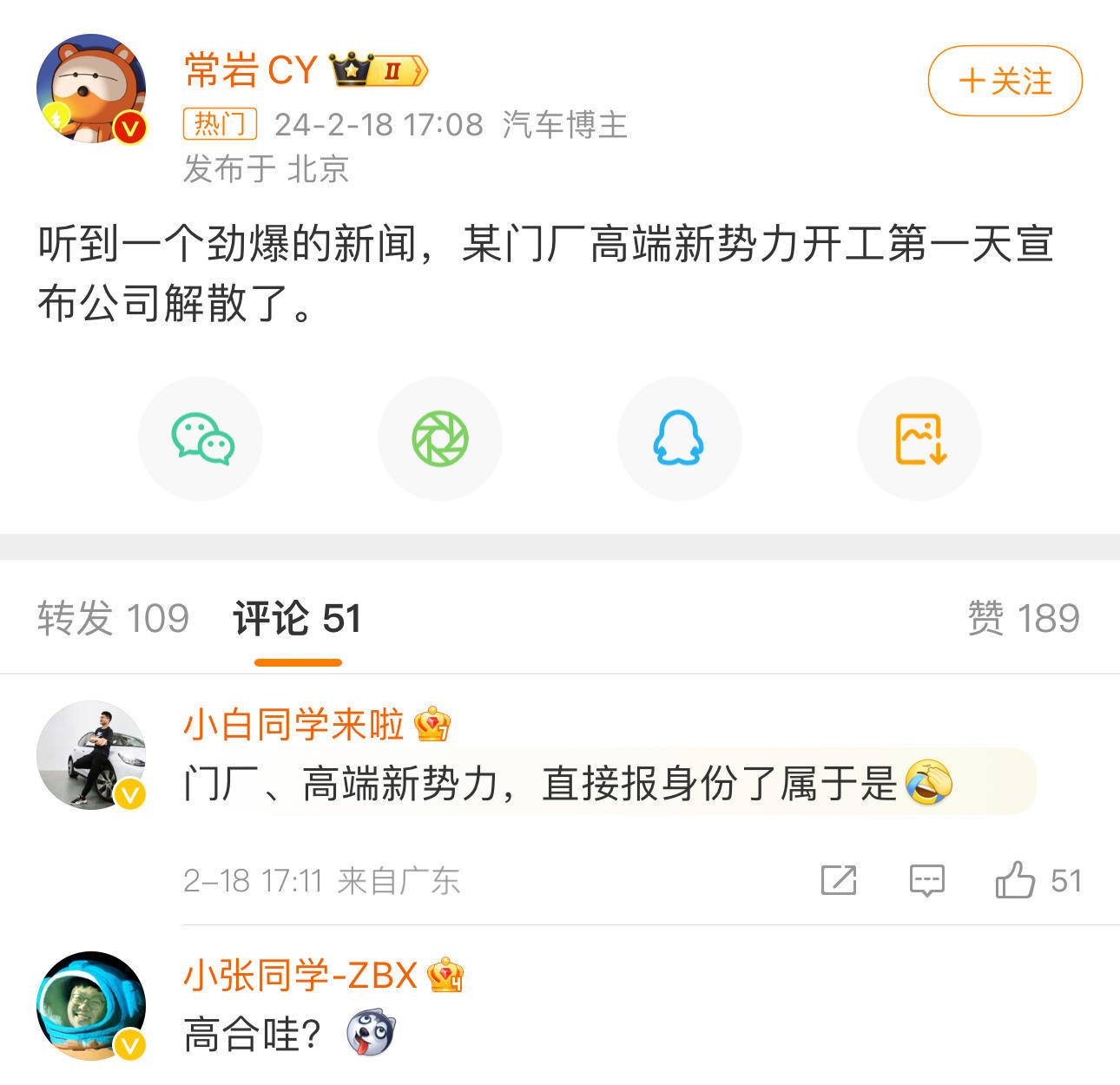
Task: Tap the 常岩 CY username link
Action: pyautogui.click(x=251, y=69)
